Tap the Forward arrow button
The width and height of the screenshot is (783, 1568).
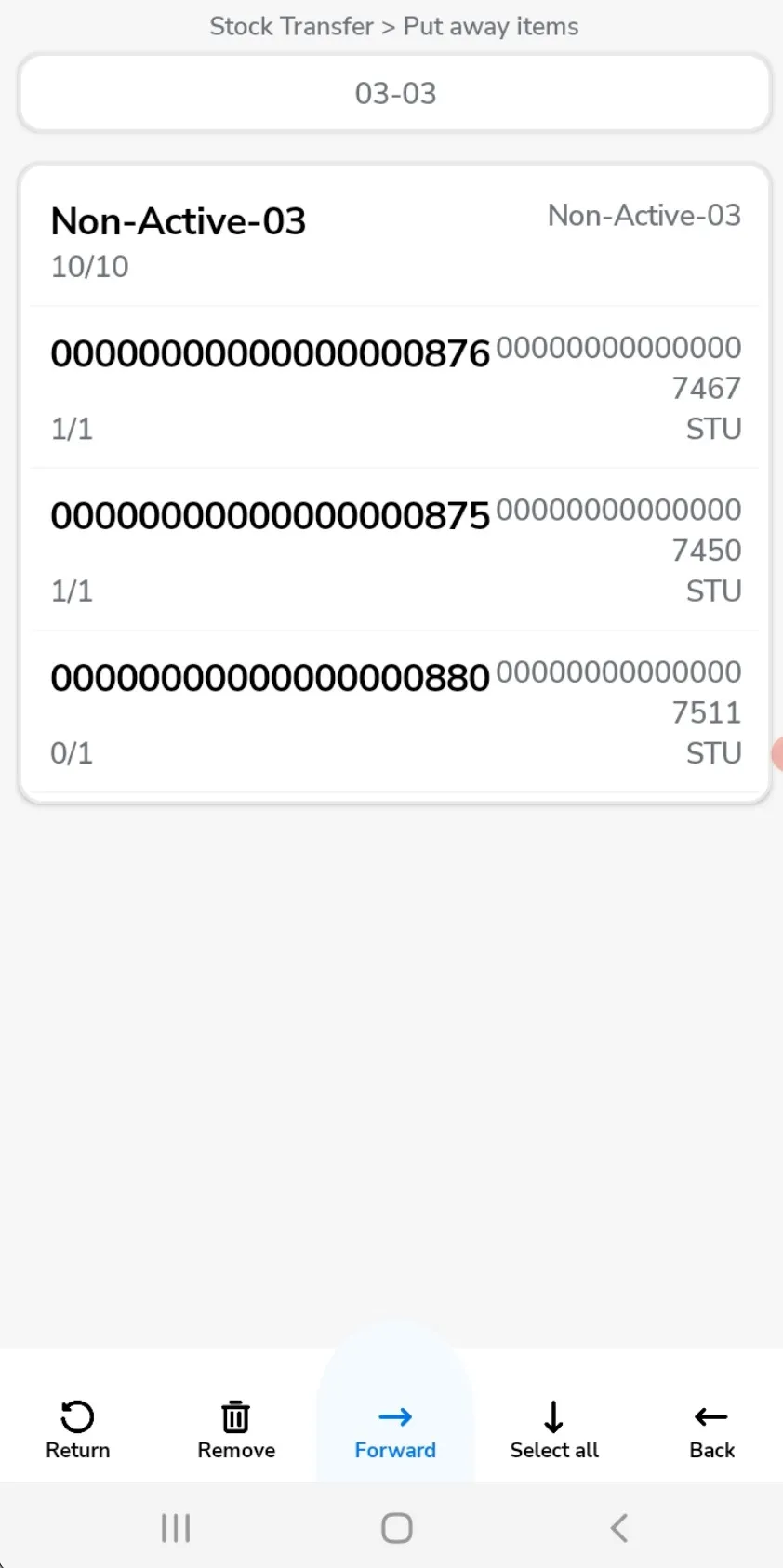[x=395, y=1429]
